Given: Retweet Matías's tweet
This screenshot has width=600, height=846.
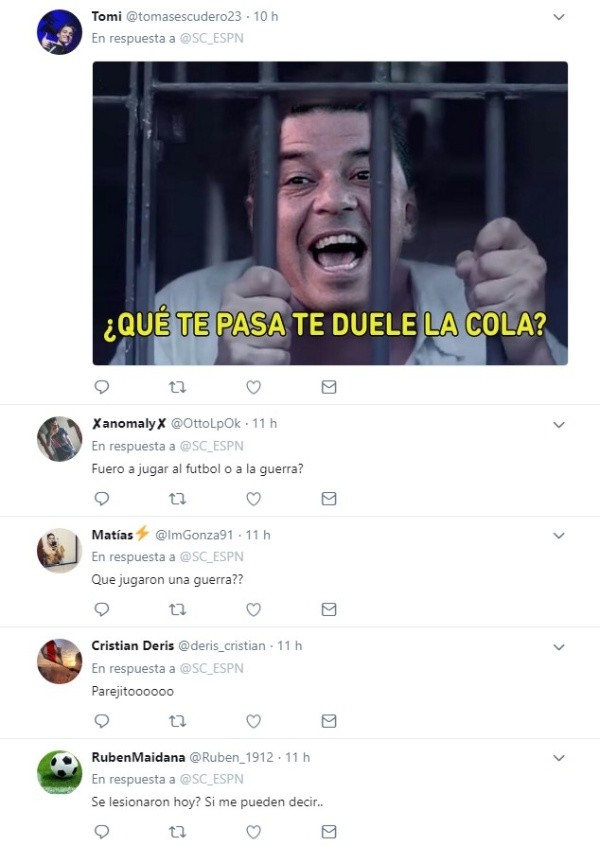Looking at the screenshot, I should click(x=177, y=609).
